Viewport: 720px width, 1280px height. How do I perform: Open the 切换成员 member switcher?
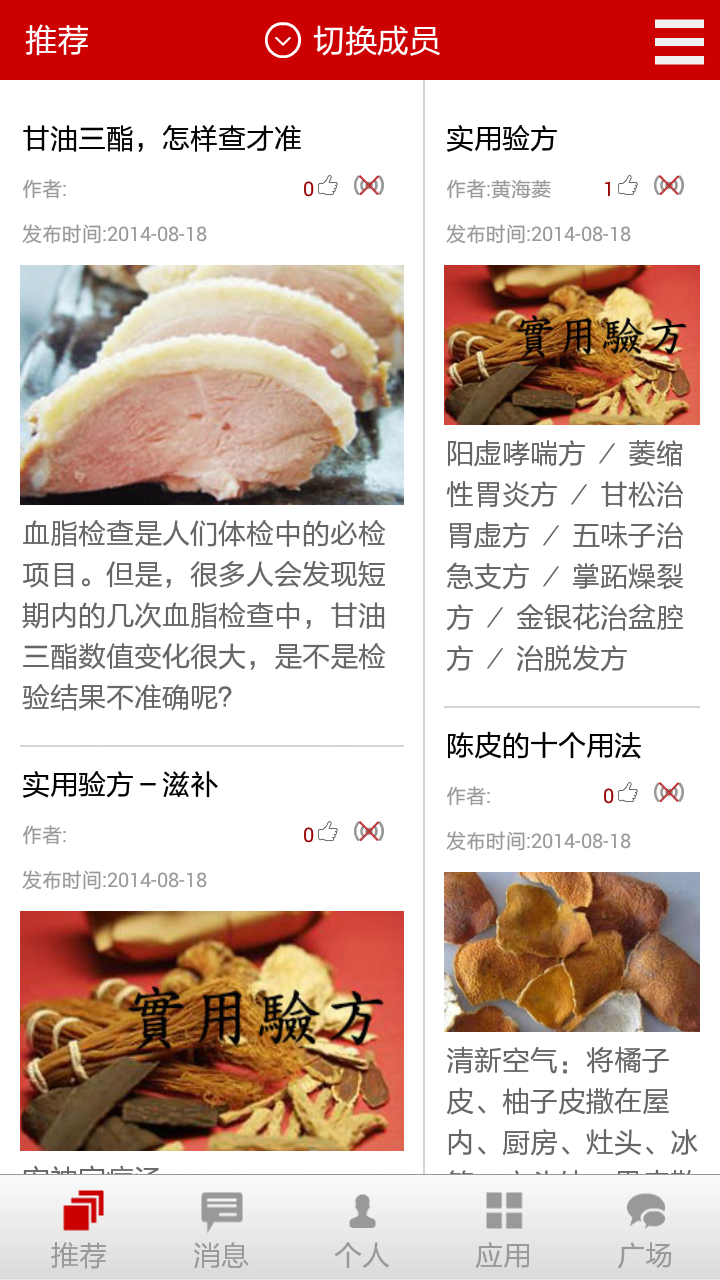pyautogui.click(x=352, y=41)
